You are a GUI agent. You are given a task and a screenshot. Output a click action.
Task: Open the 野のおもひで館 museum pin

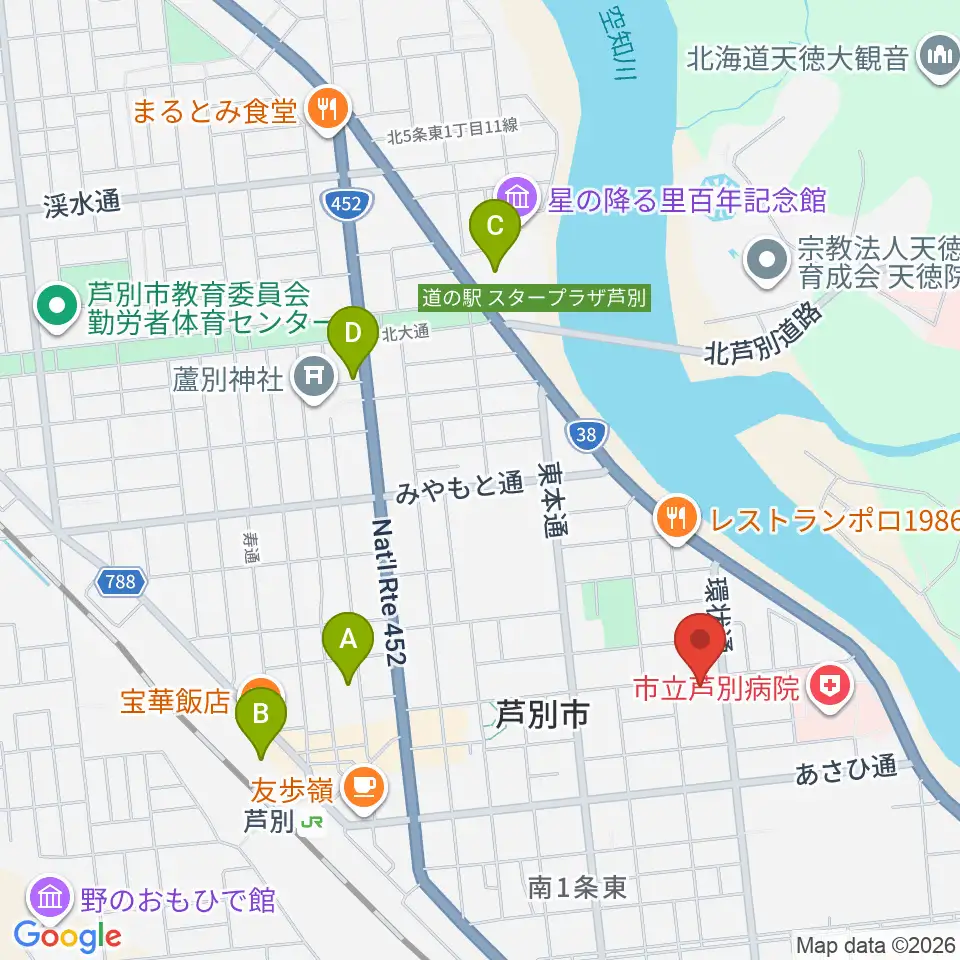[x=50, y=900]
